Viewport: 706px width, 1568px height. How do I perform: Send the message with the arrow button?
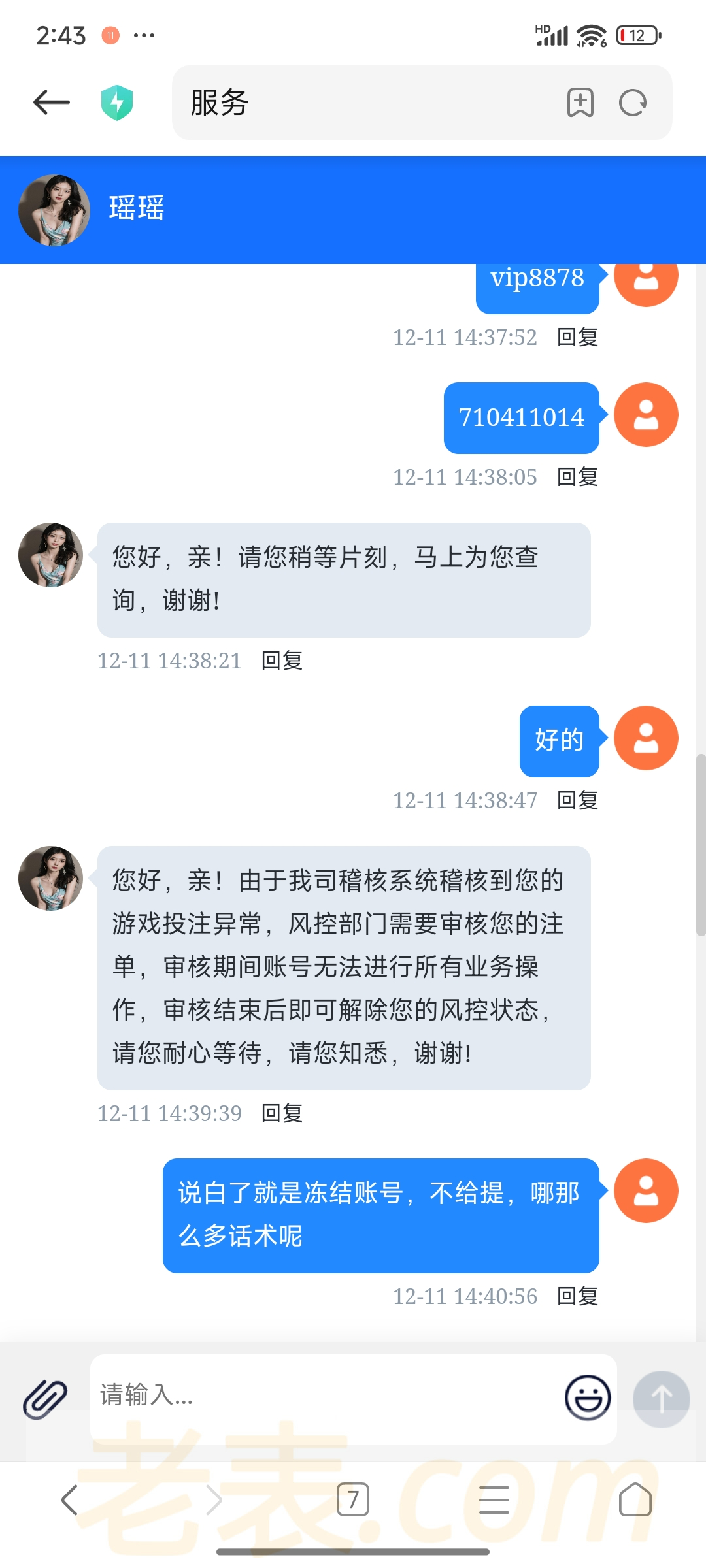[x=661, y=1399]
